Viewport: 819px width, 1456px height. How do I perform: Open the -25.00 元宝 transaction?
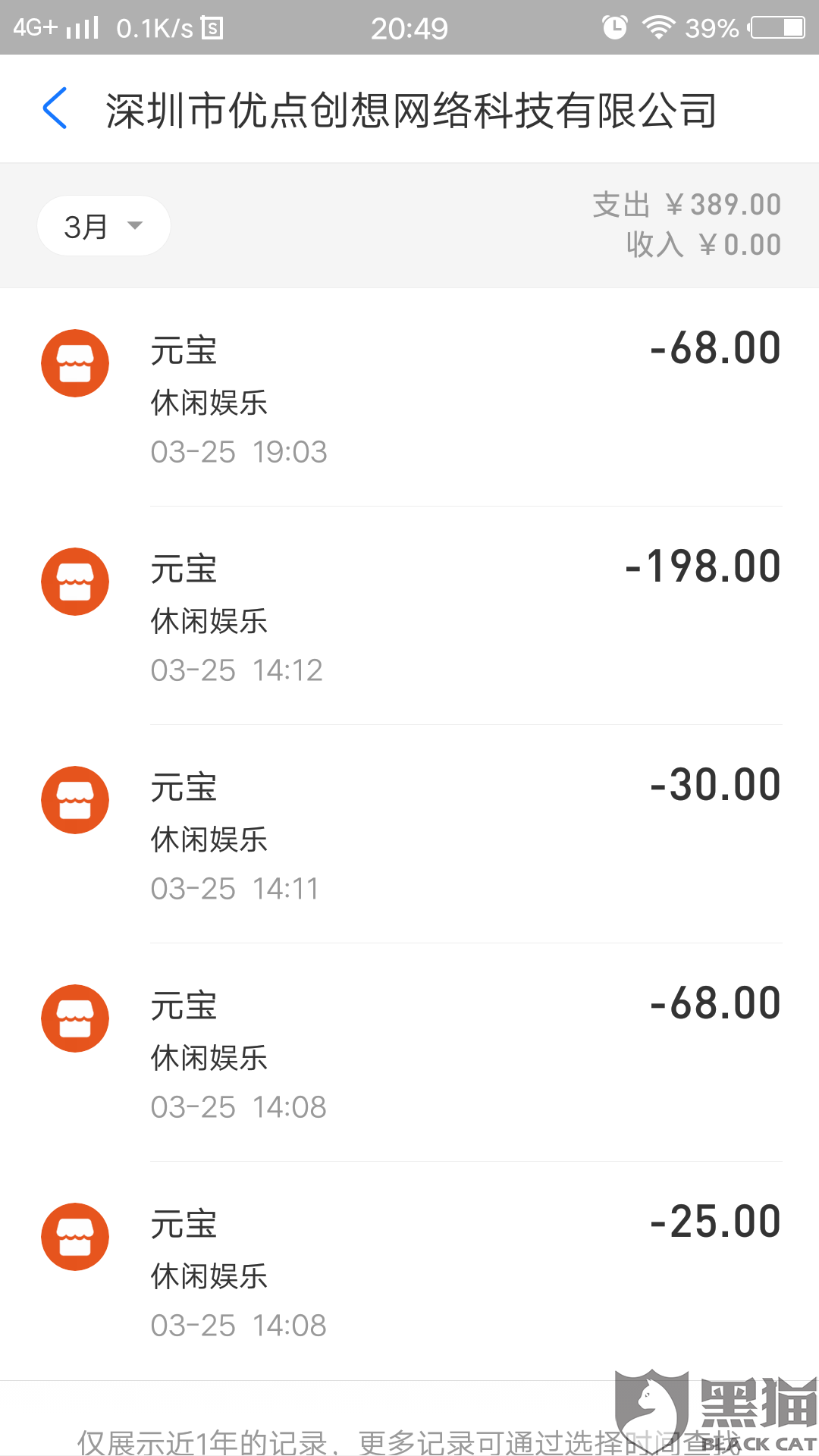coord(409,1272)
